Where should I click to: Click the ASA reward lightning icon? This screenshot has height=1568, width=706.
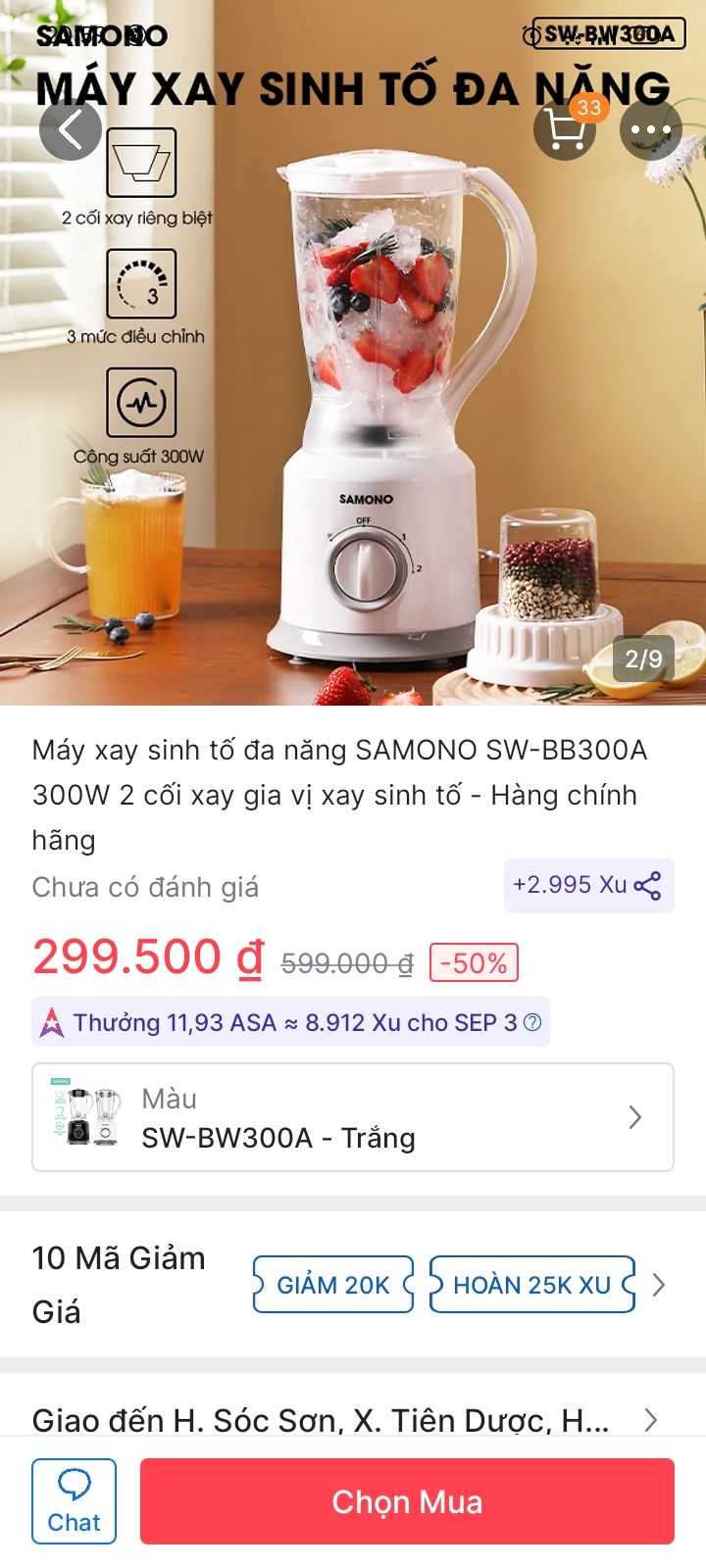(50, 1023)
